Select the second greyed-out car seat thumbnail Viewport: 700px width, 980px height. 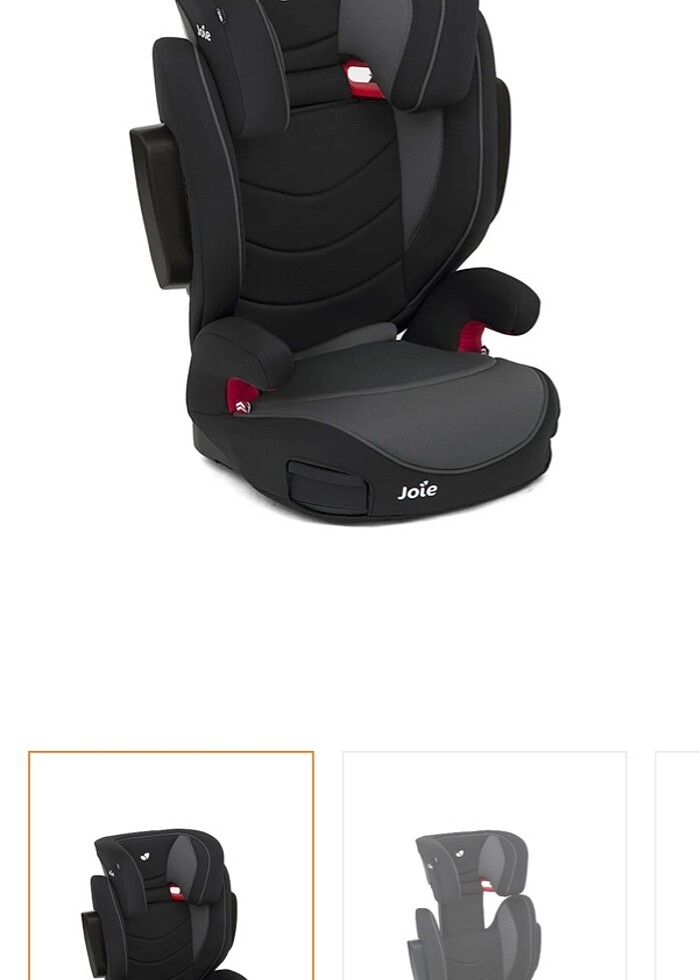[484, 866]
